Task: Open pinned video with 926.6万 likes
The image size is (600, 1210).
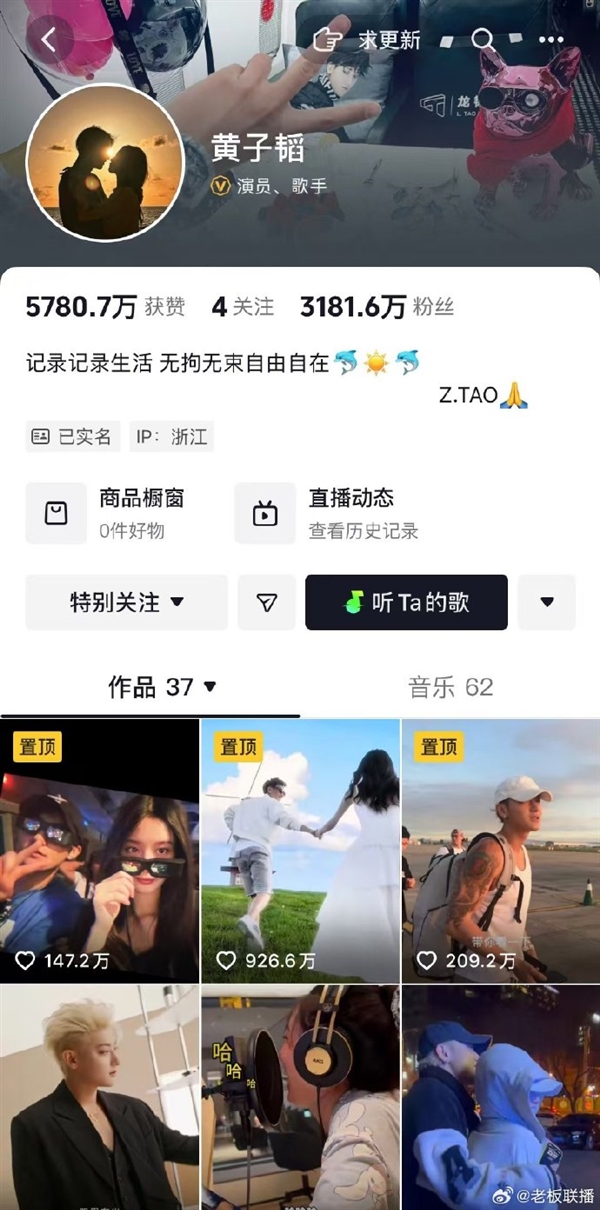Action: coord(300,850)
